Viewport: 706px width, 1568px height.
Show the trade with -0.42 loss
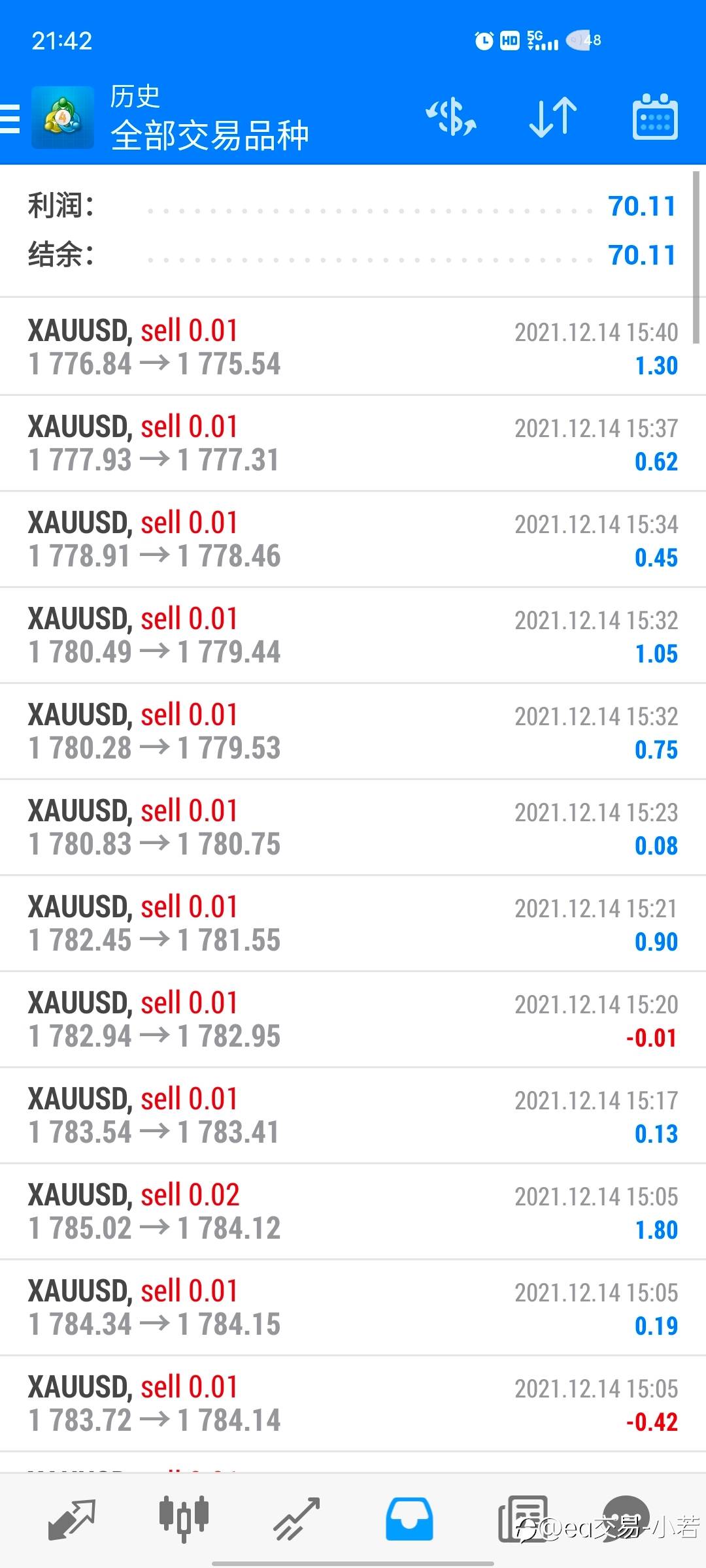pos(353,1403)
